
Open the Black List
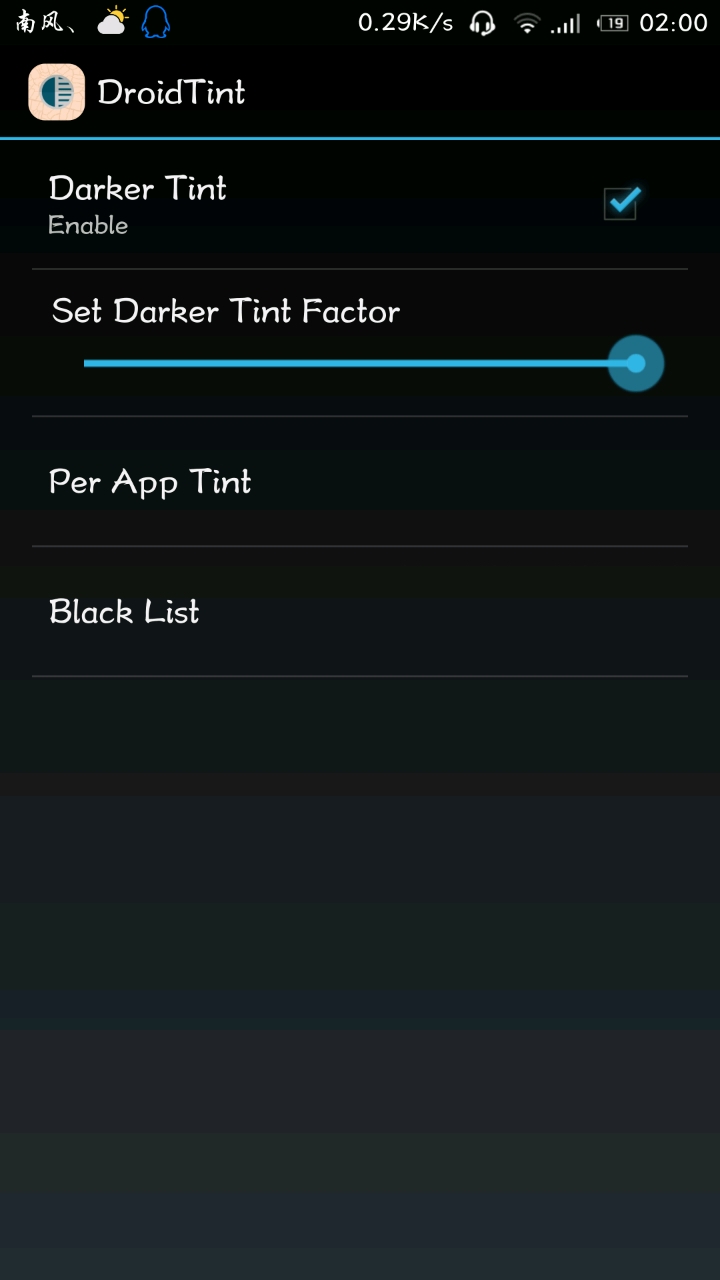pos(124,612)
